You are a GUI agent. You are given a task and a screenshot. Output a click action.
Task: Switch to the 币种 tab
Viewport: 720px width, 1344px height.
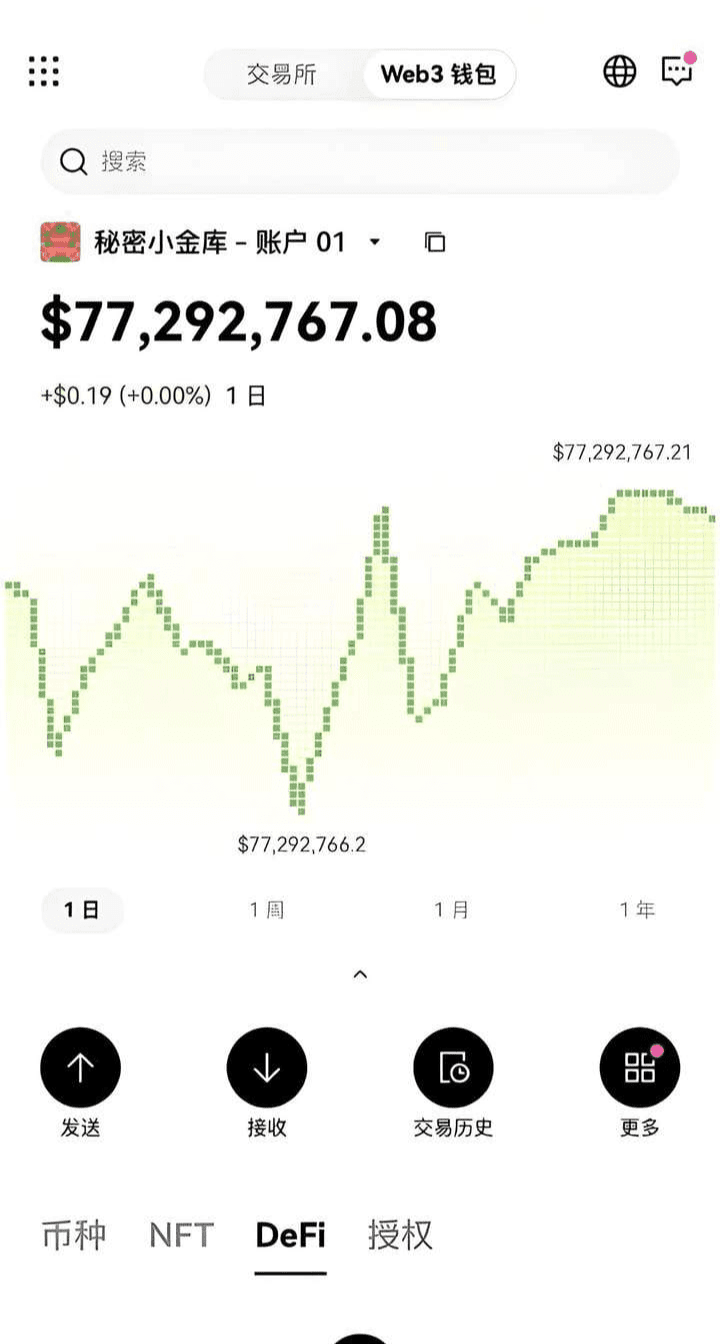[x=74, y=1235]
